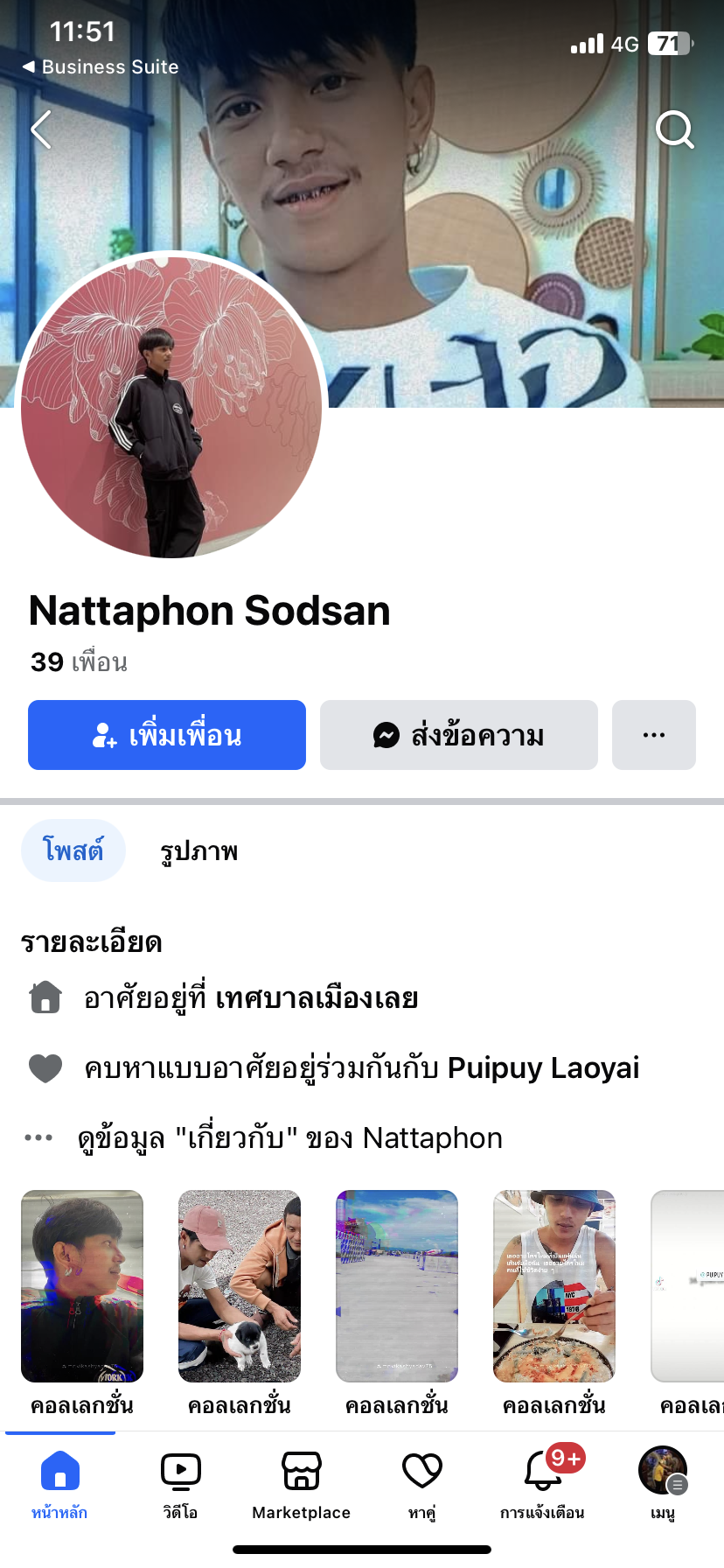Return to Business Suite app
This screenshot has height=1568, width=724.
pos(101,67)
